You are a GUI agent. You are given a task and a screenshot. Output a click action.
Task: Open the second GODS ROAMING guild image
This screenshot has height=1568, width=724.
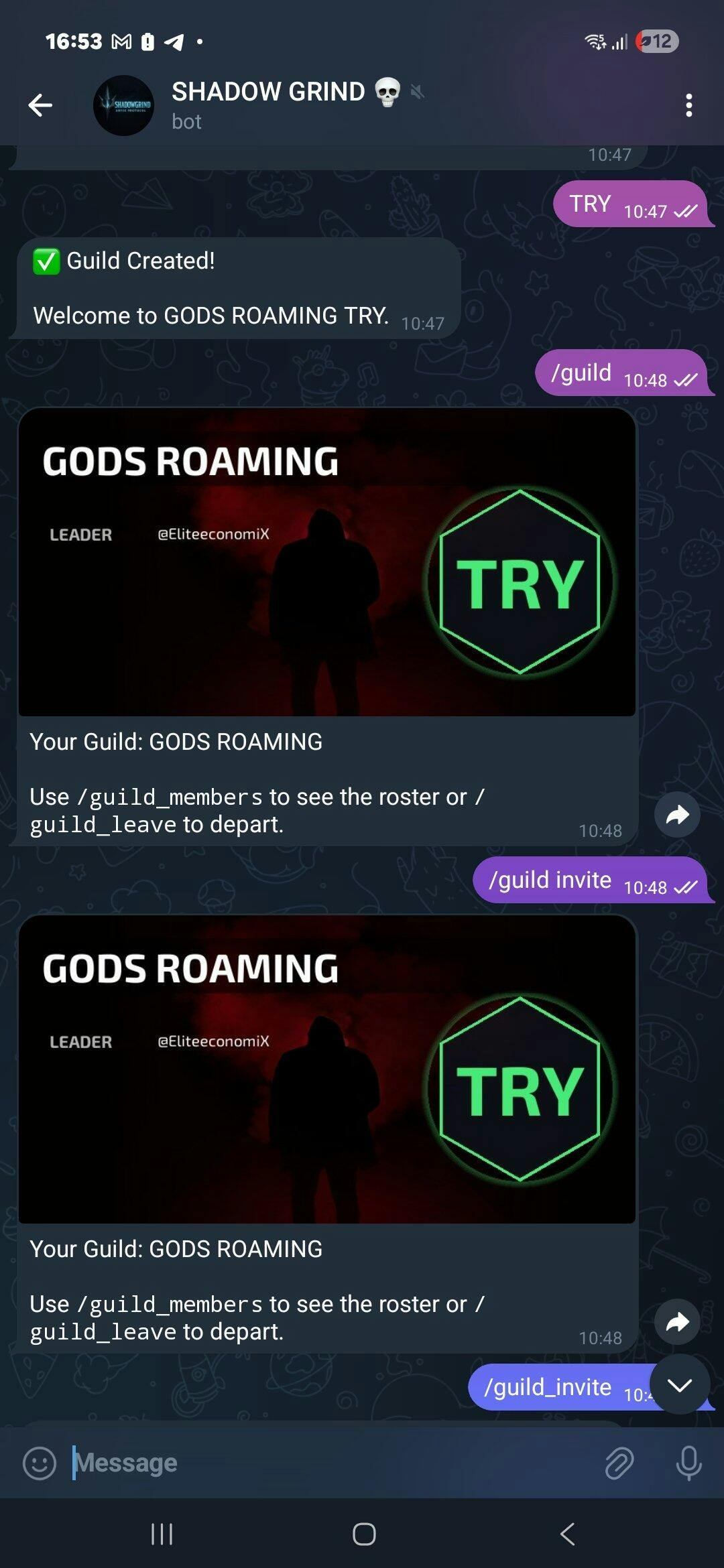coord(326,1069)
